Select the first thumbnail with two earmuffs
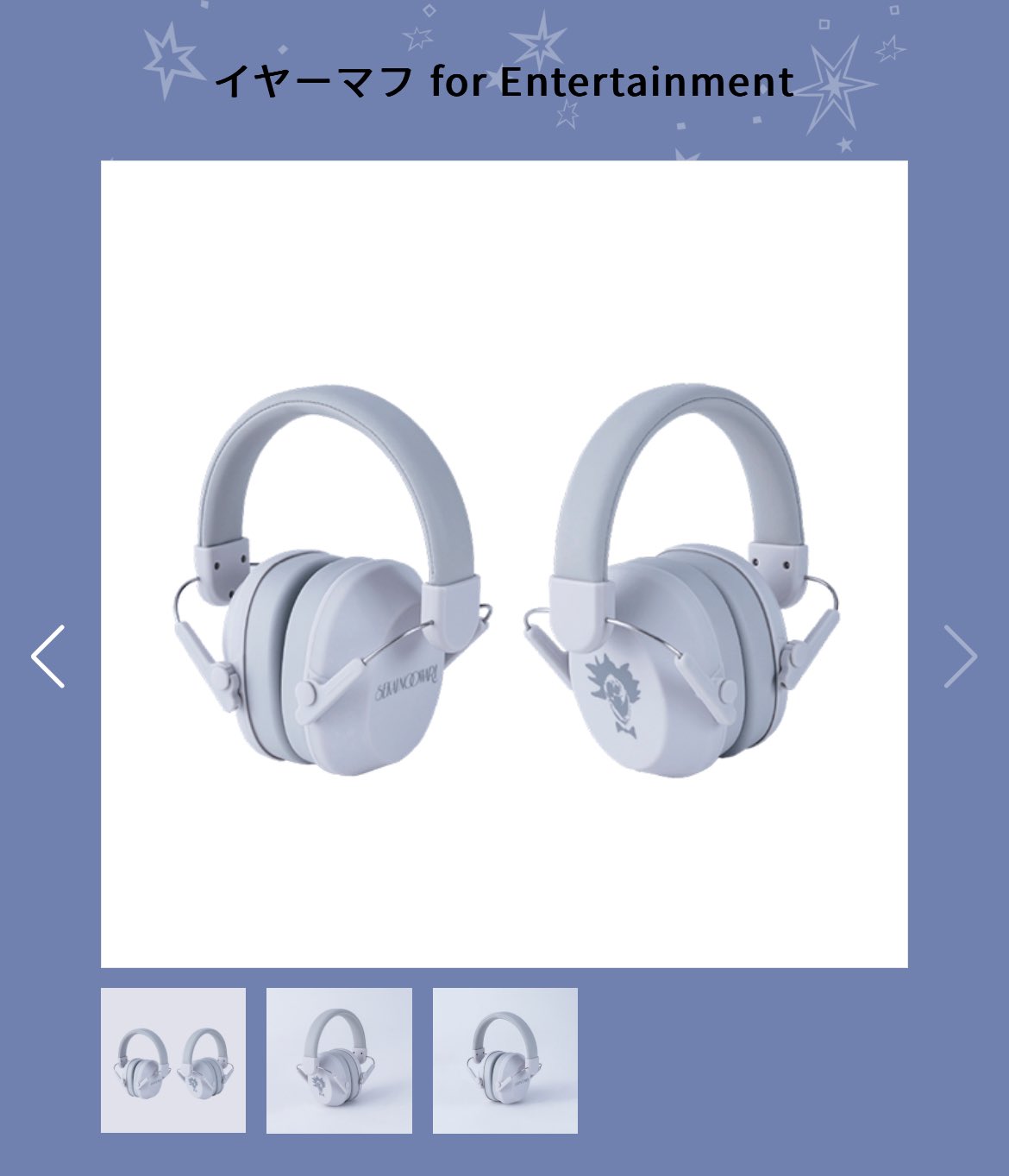Viewport: 1009px width, 1176px height. [173, 1060]
